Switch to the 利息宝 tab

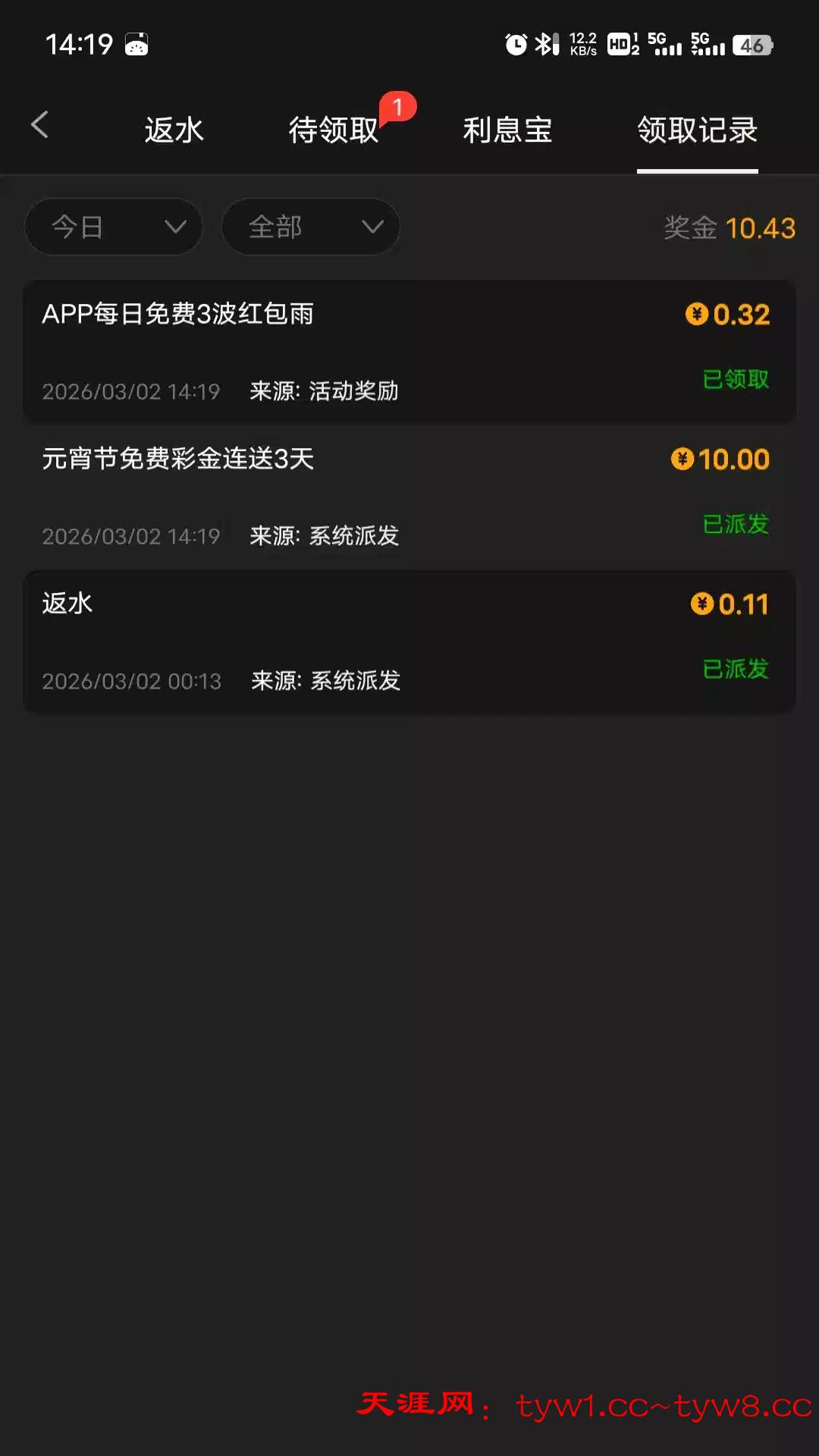click(x=507, y=130)
